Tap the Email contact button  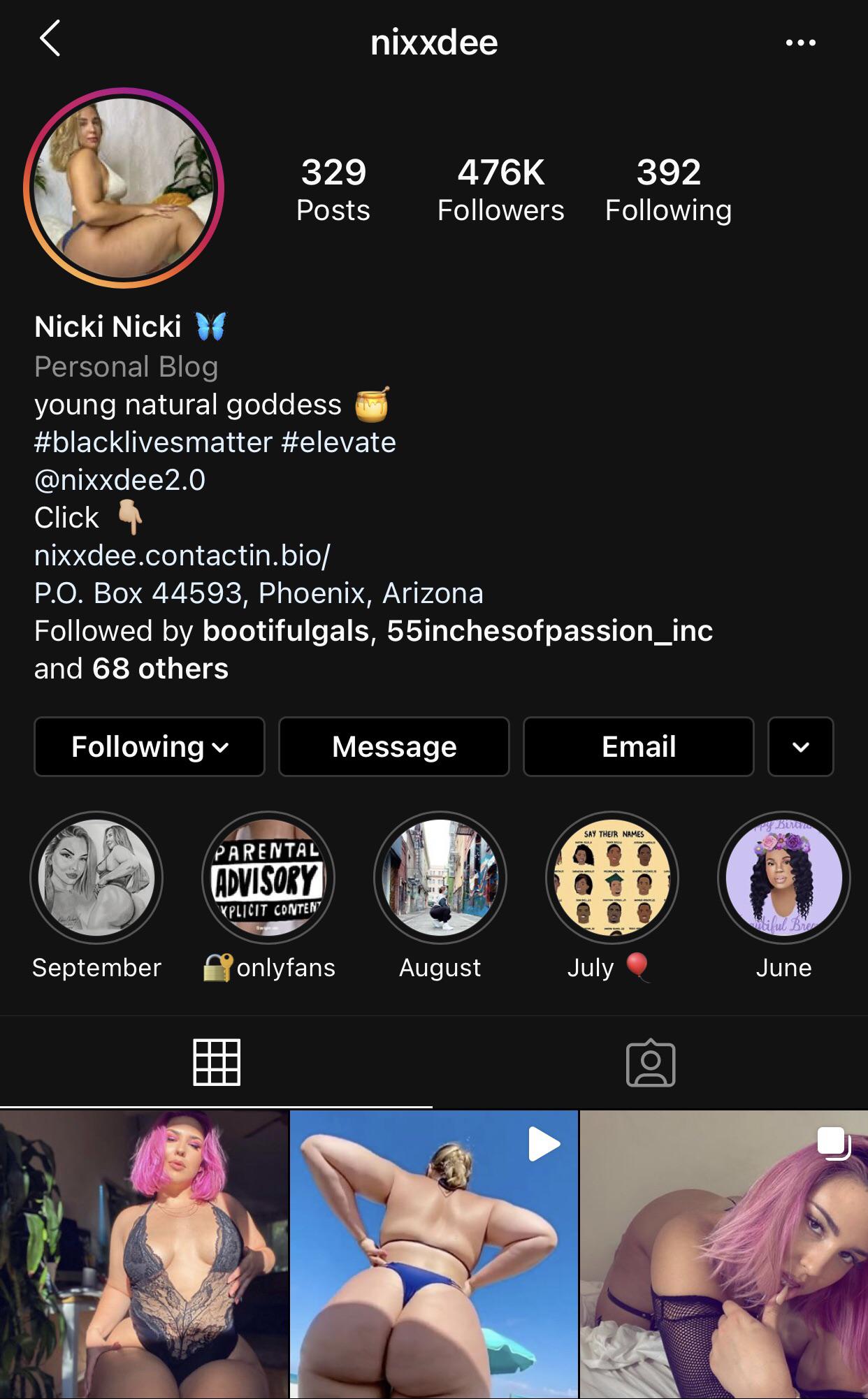(x=639, y=746)
